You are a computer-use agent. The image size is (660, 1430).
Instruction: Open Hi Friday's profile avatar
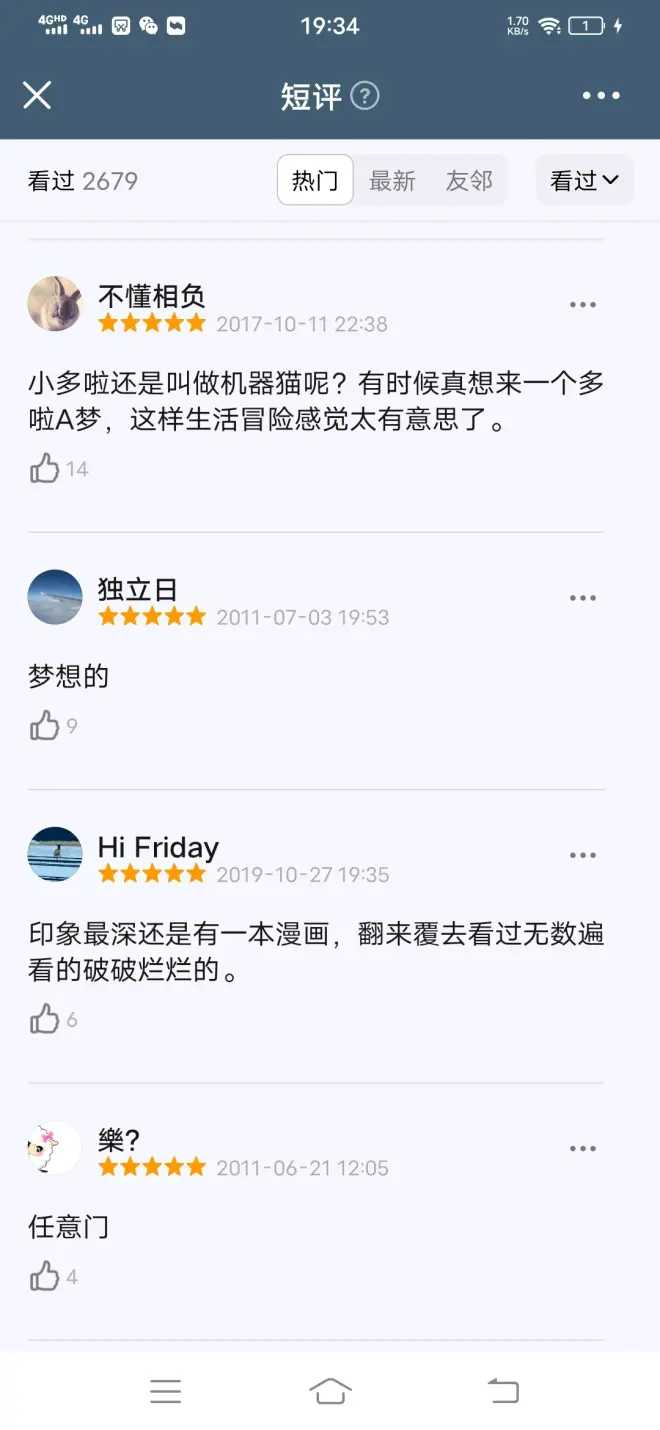pos(55,855)
